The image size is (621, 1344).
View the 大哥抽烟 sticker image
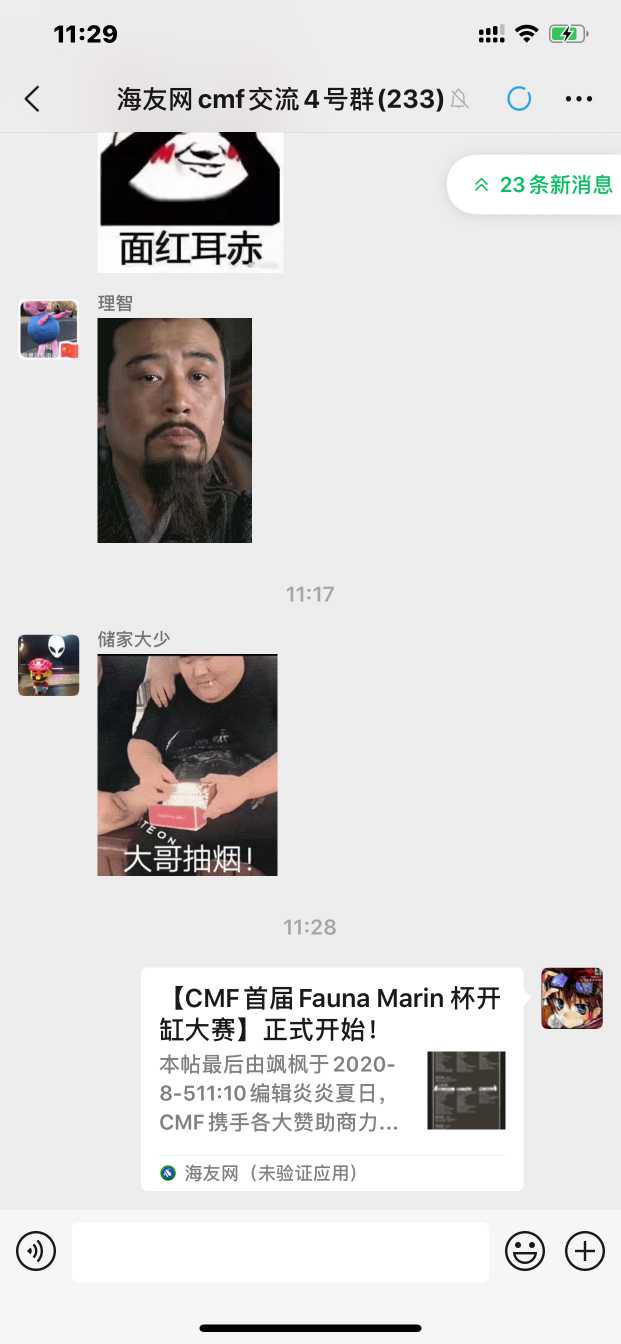pyautogui.click(x=187, y=764)
